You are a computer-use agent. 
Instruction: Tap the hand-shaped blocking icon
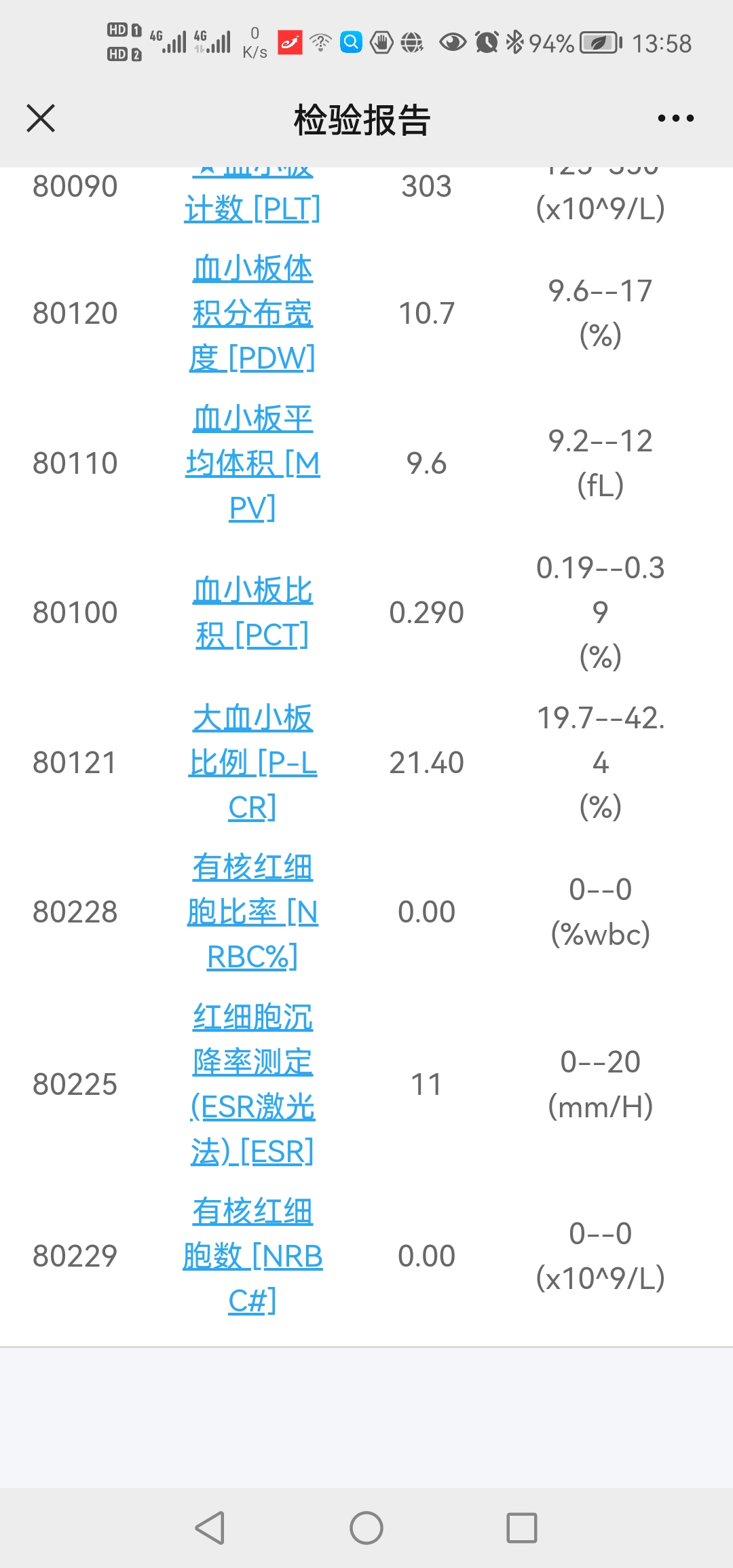pos(381,42)
